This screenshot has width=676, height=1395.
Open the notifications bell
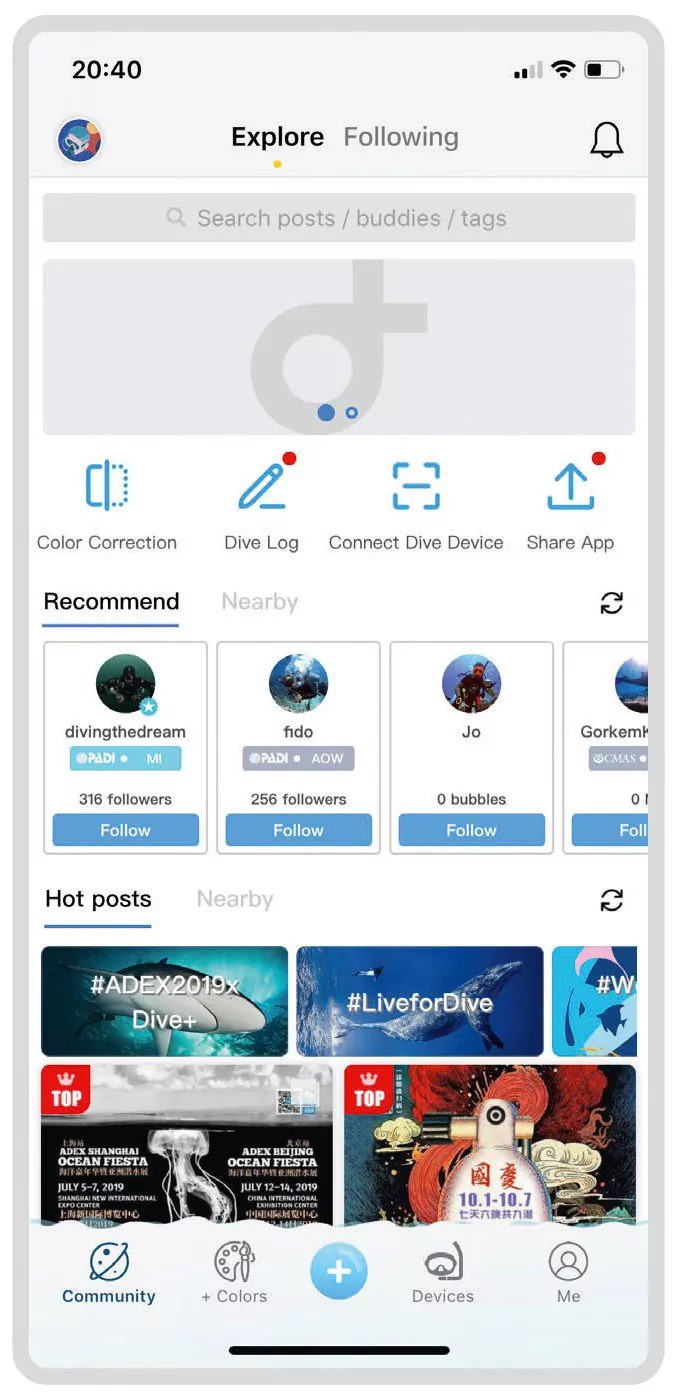coord(606,140)
